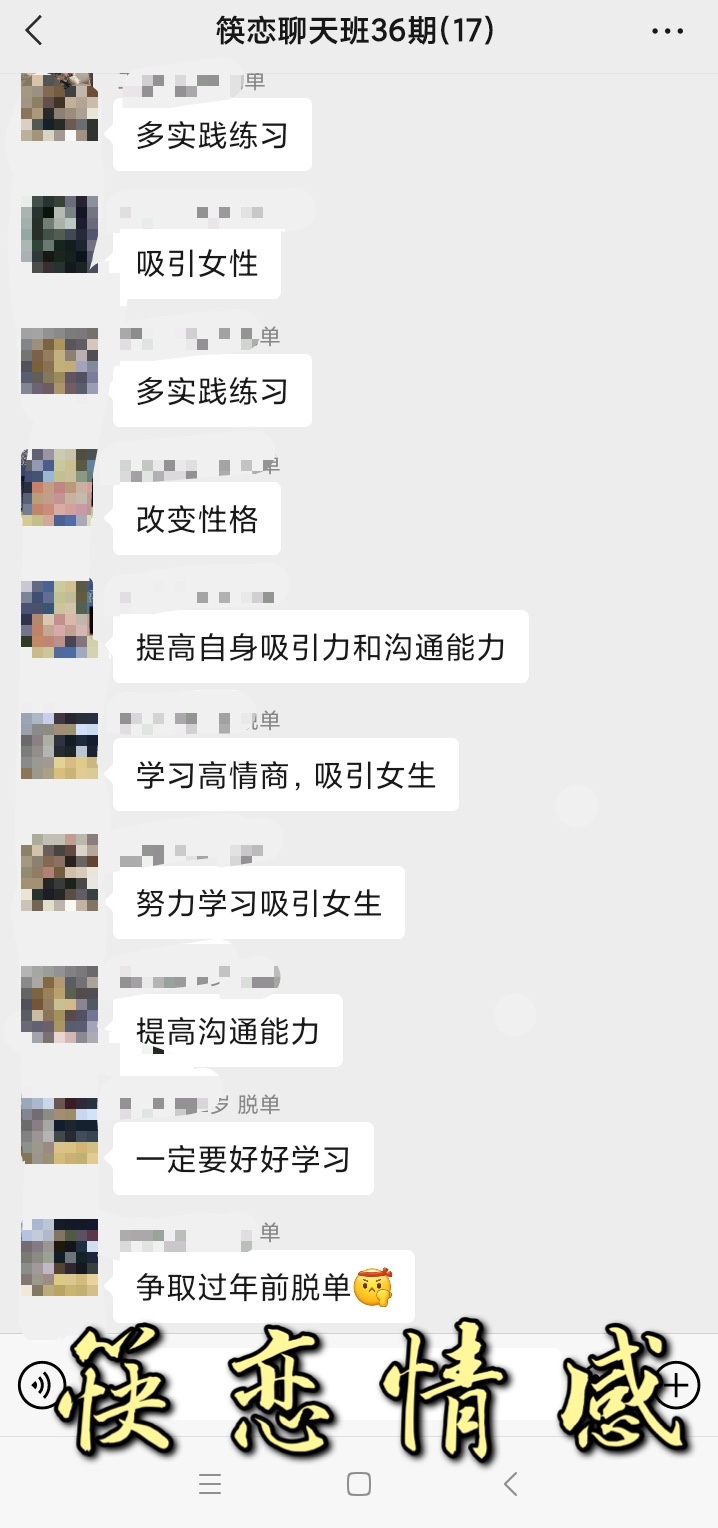View profile of sender who wrote 改变性格
The image size is (718, 1528).
pyautogui.click(x=59, y=487)
